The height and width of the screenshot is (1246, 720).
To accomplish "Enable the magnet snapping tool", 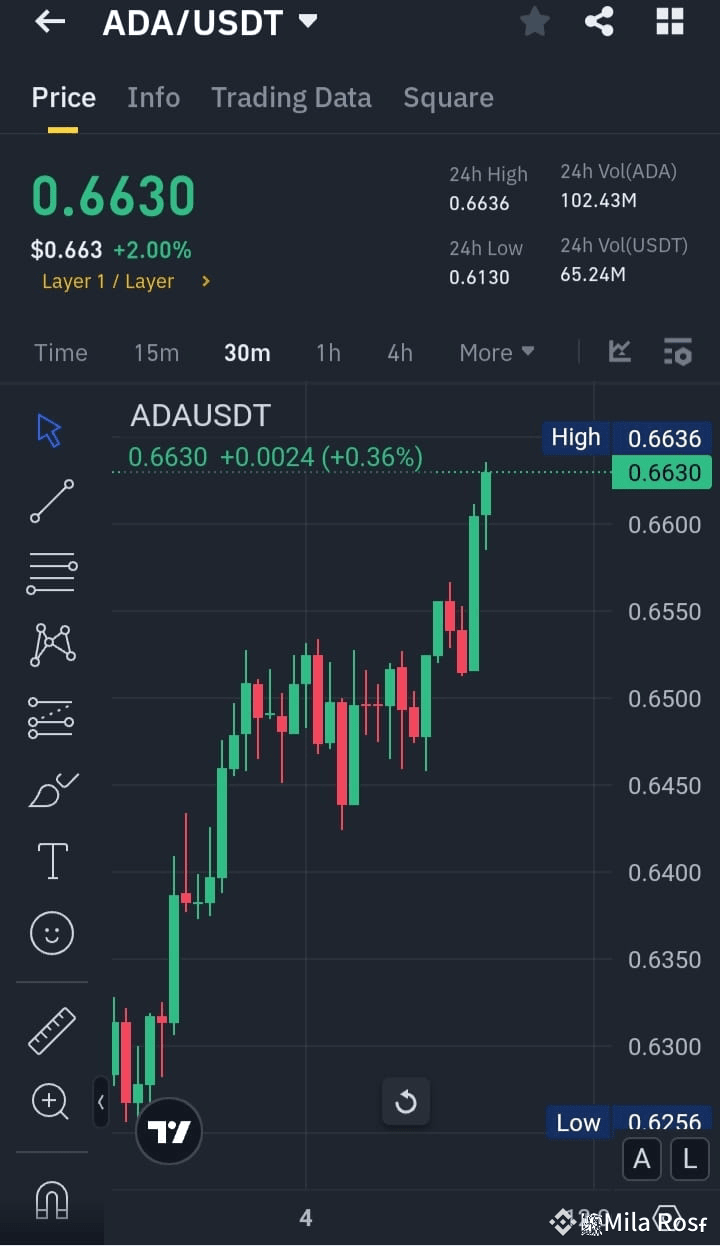I will tap(51, 1198).
